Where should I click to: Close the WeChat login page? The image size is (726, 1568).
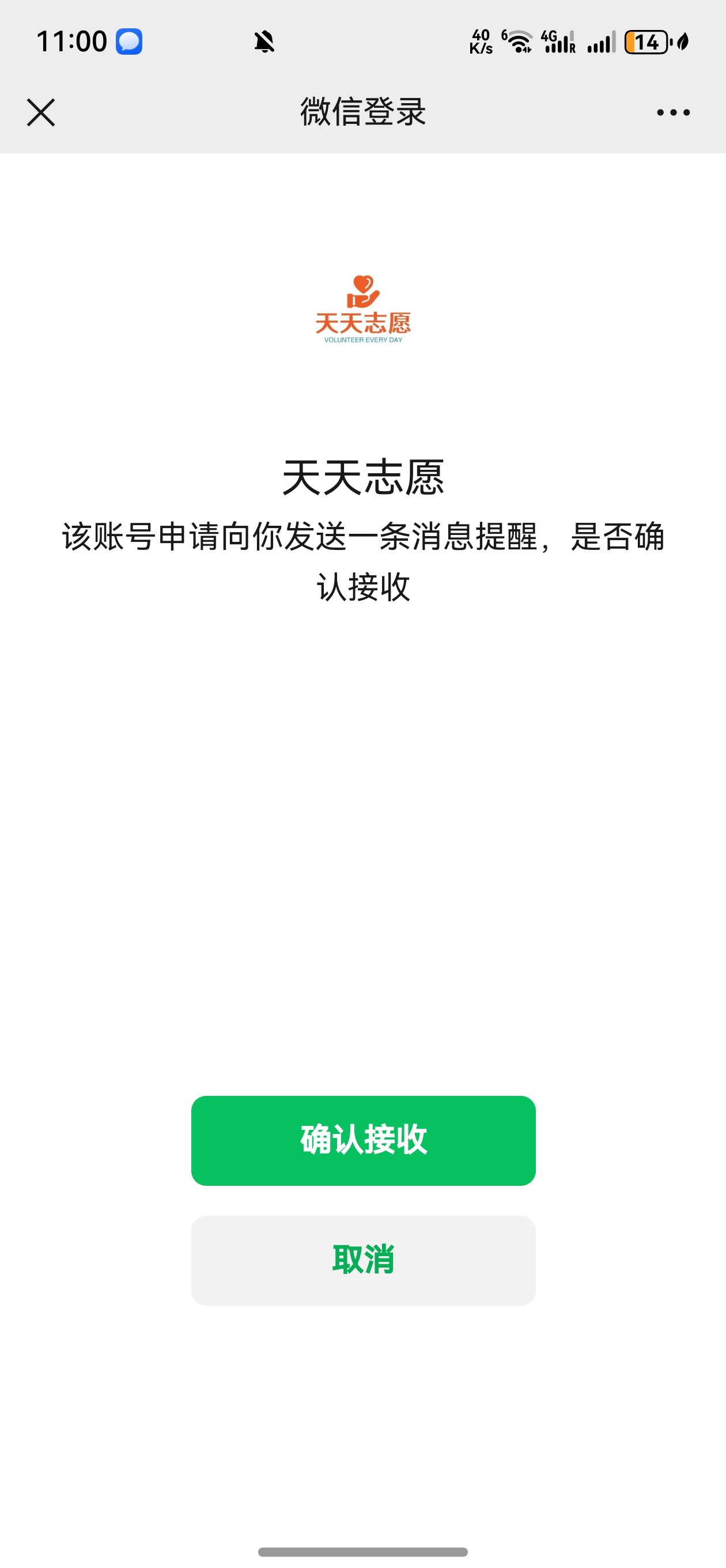click(x=41, y=112)
